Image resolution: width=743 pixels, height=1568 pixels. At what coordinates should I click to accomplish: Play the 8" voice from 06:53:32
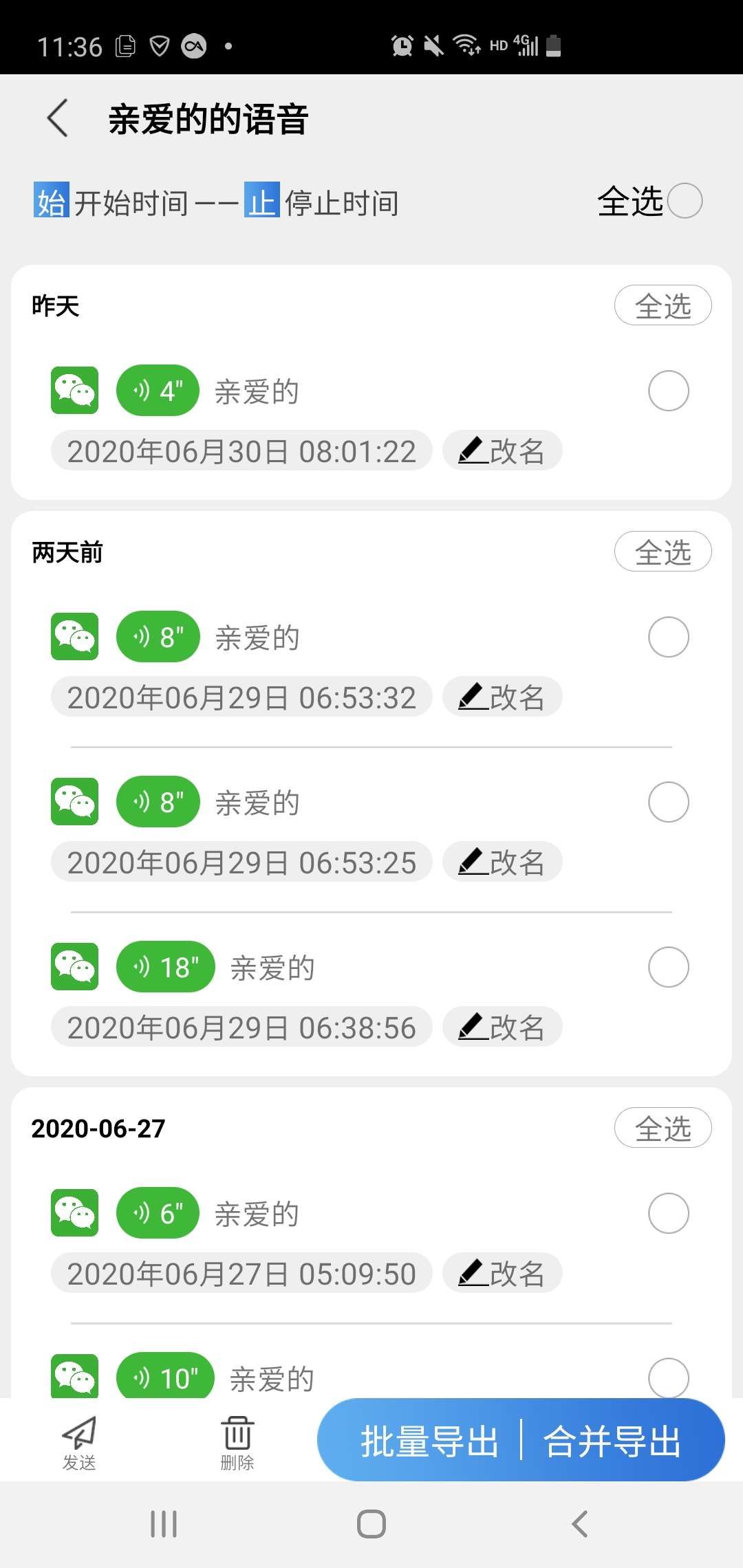[x=158, y=637]
